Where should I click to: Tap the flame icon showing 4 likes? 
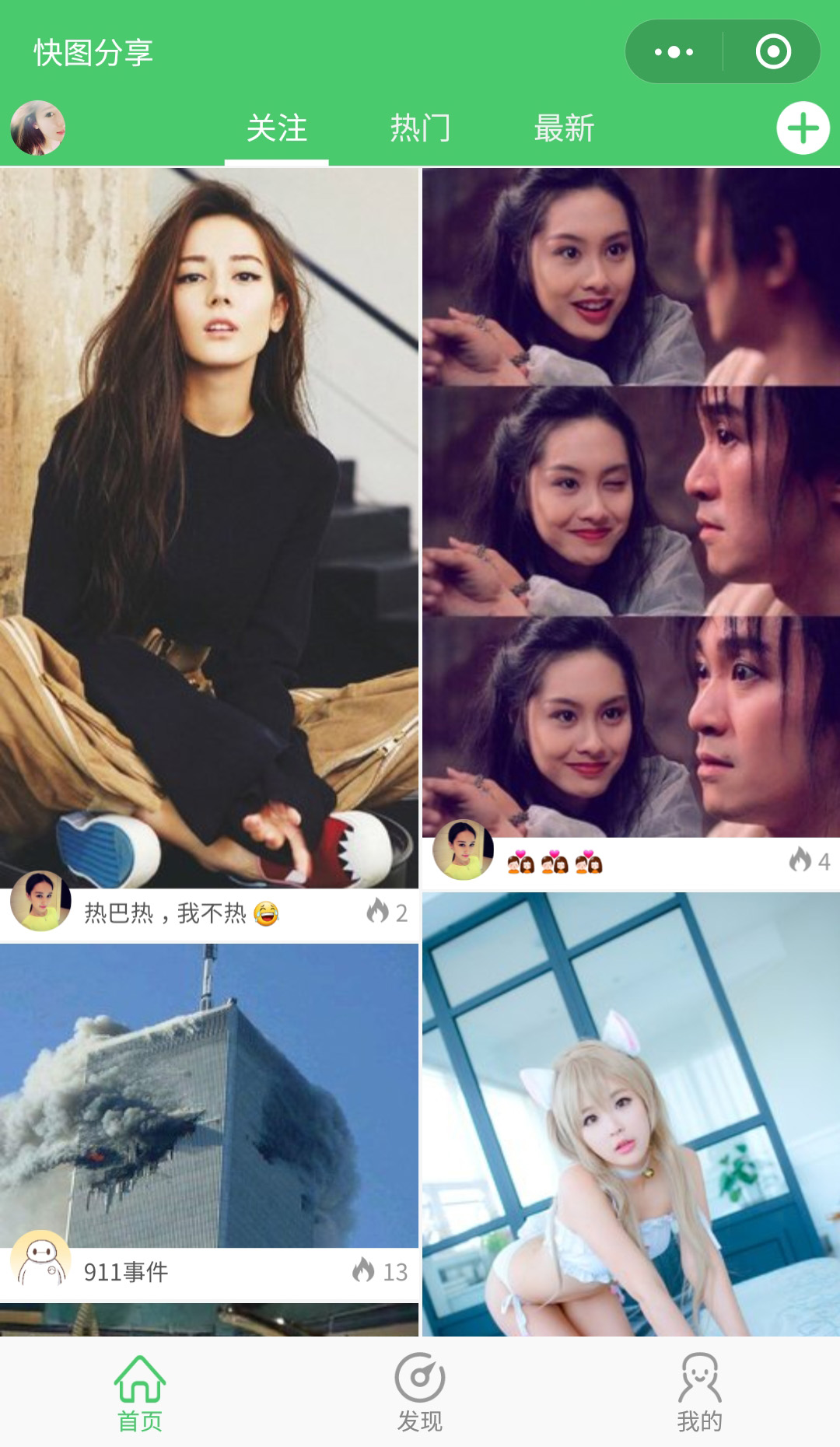tap(800, 860)
